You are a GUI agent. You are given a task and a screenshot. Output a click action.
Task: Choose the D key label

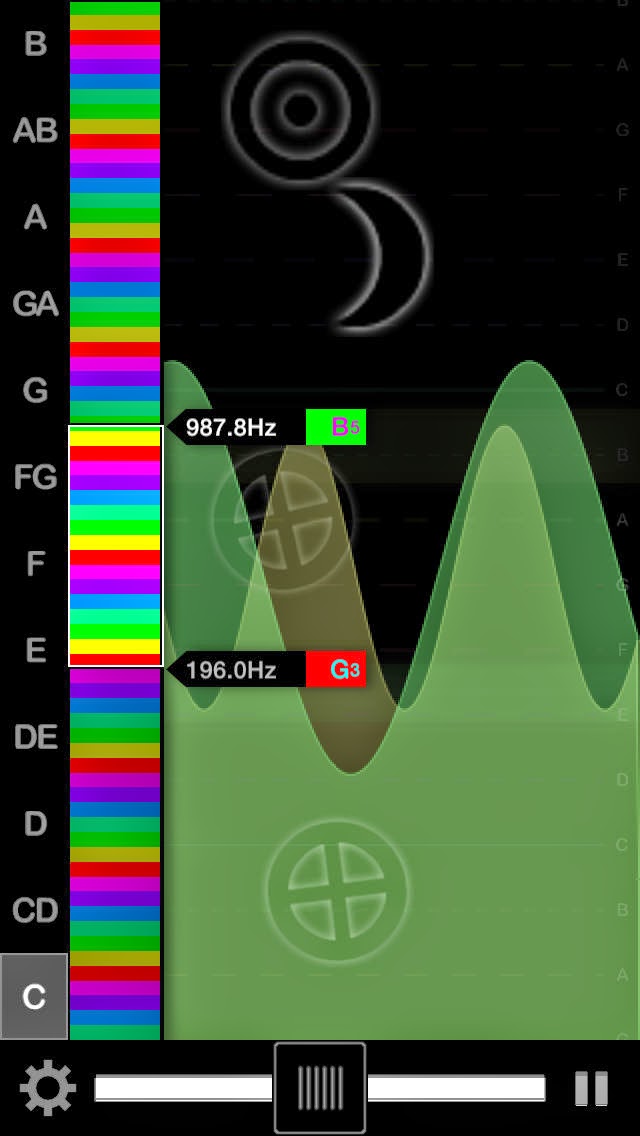(35, 824)
